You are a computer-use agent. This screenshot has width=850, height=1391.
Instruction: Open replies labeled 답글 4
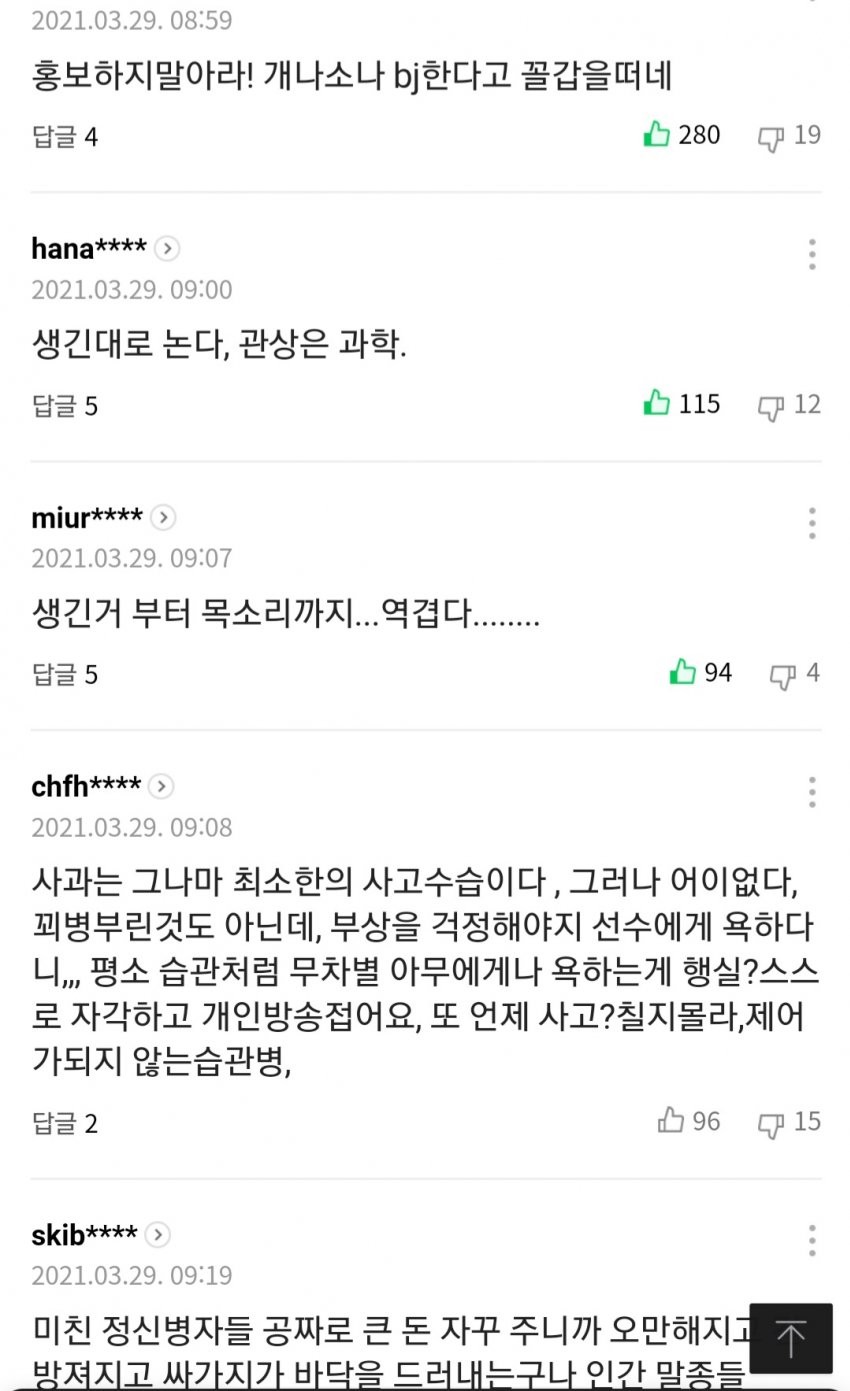[x=65, y=137]
